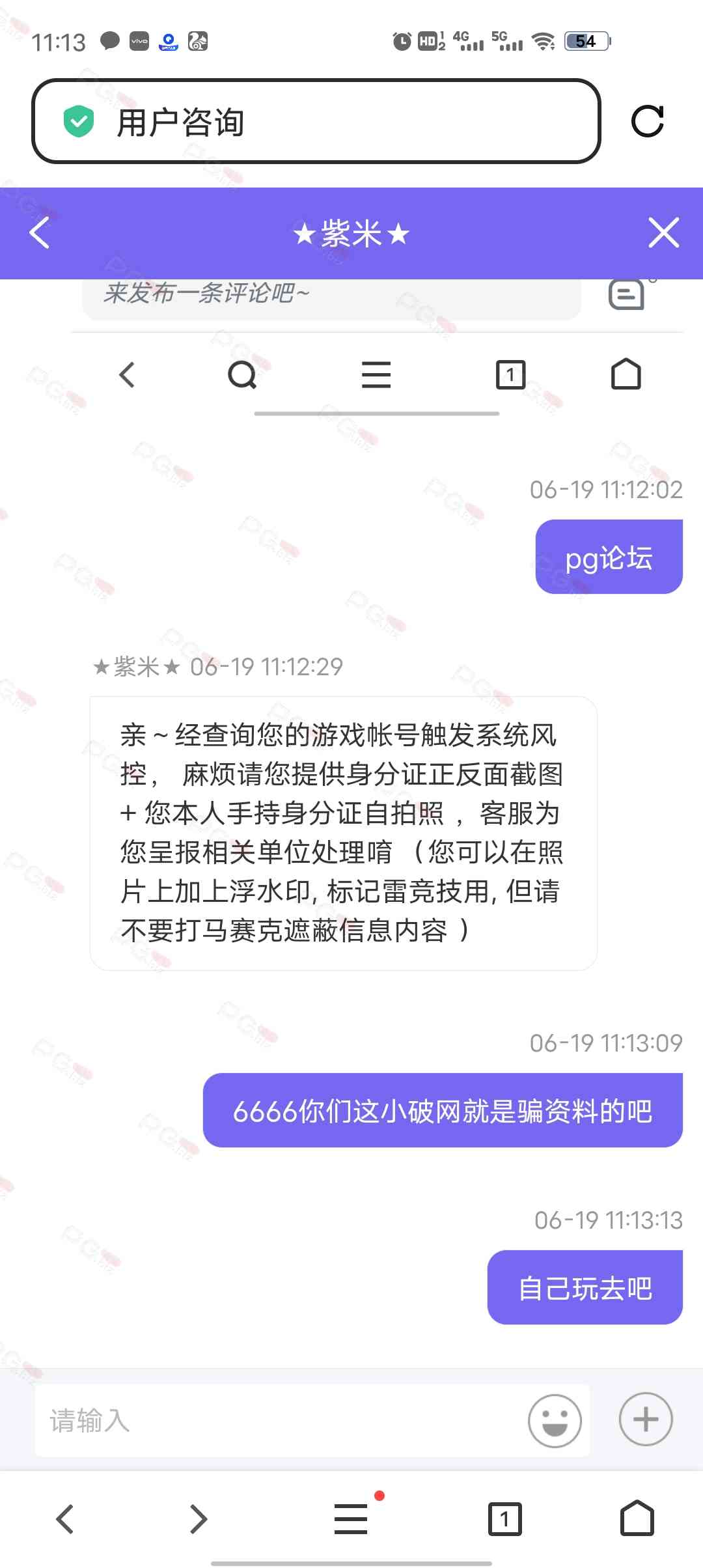The image size is (703, 1568).
Task: Open the browser menu with red dot
Action: (x=351, y=1519)
